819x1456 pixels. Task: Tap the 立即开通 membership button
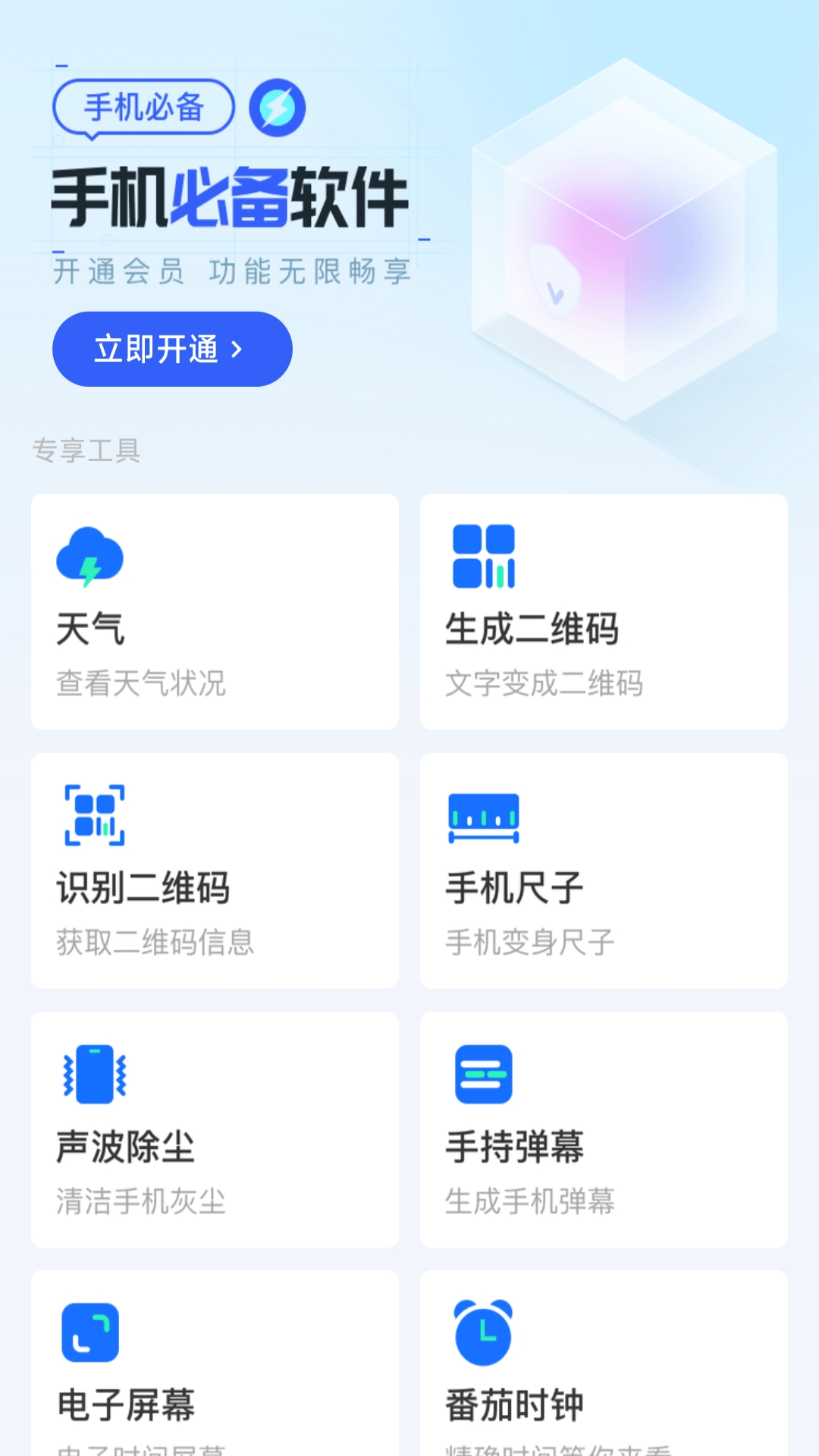pos(172,350)
